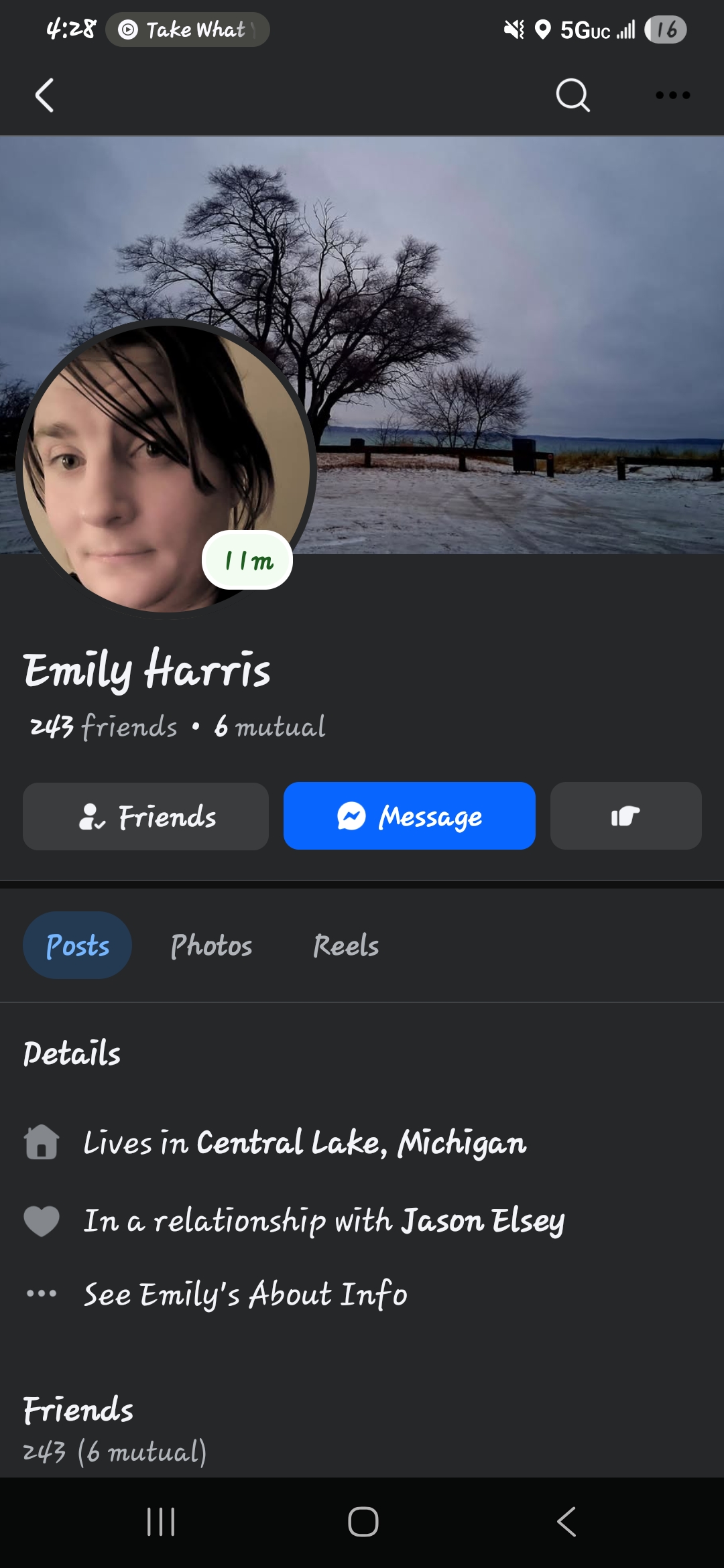The image size is (724, 1568).
Task: Open the Friends status button
Action: (146, 816)
